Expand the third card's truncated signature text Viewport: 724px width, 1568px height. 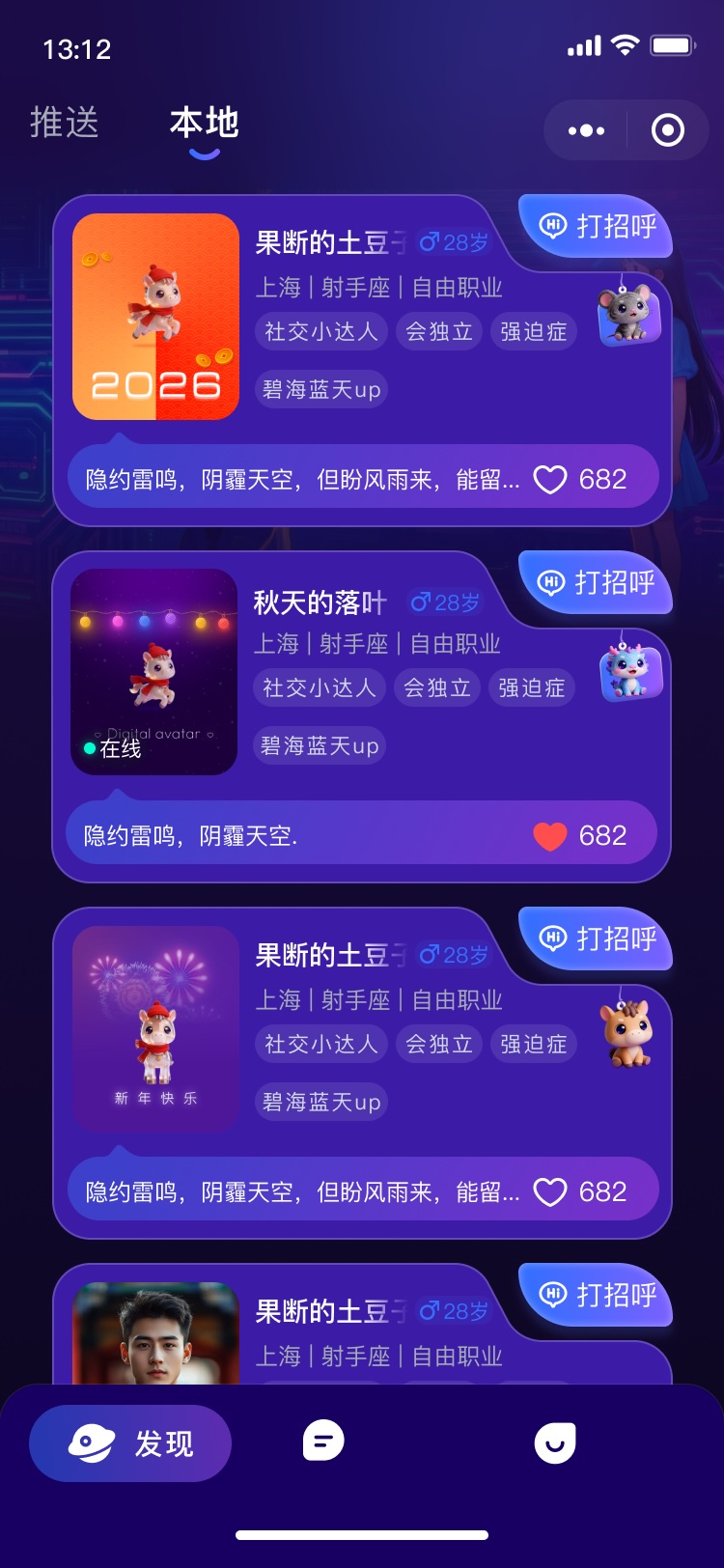(290, 1191)
